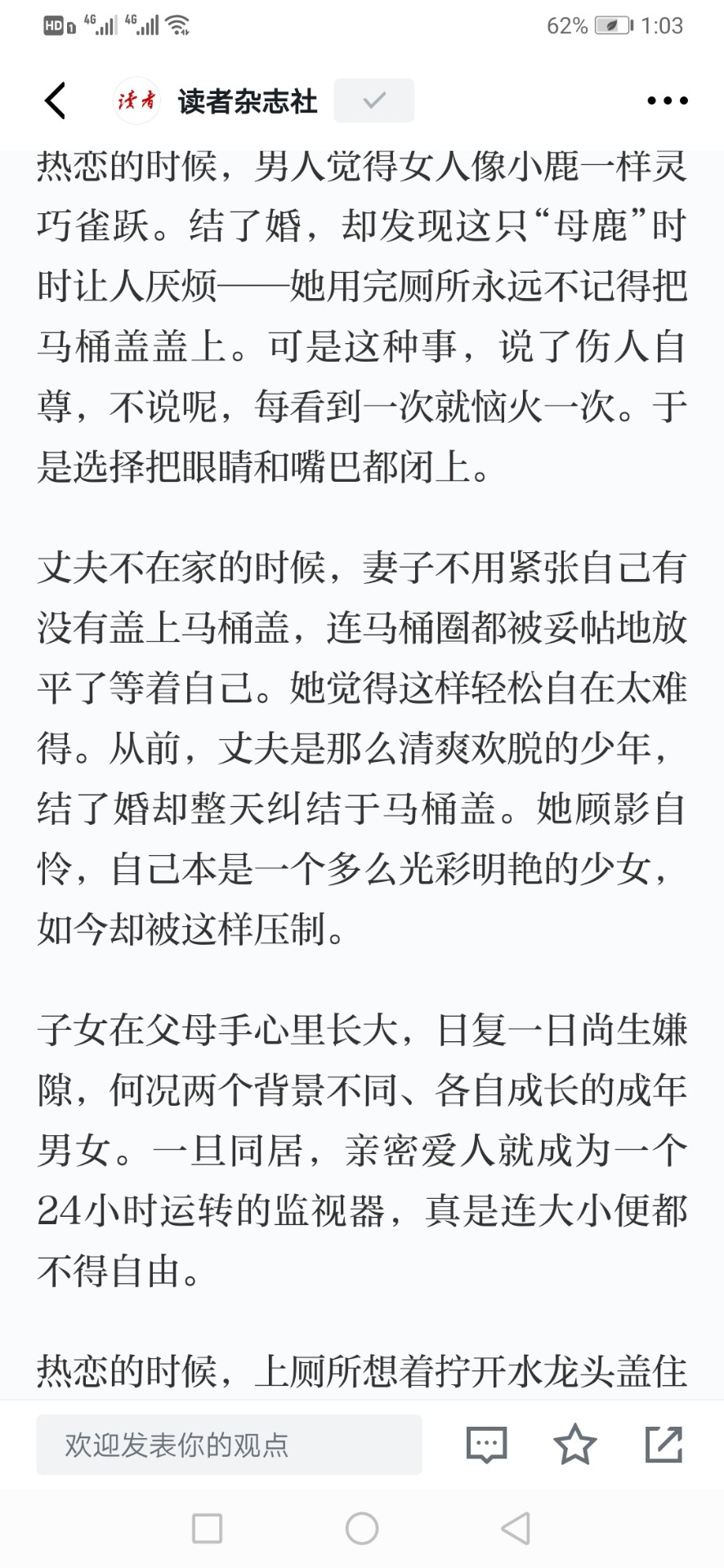Open the three-dot overflow menu
724x1568 pixels.
[667, 100]
